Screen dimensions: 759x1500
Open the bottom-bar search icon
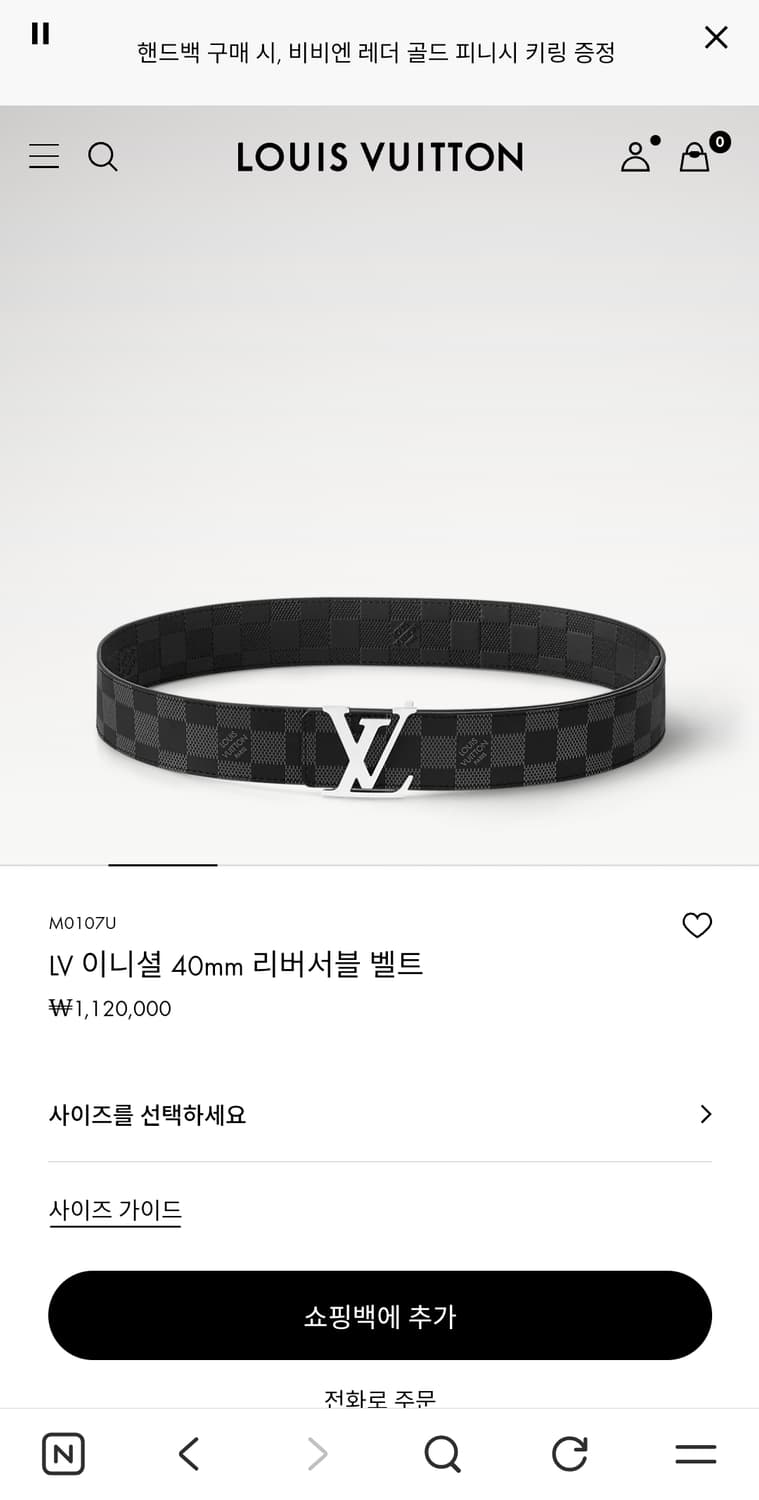point(442,1453)
